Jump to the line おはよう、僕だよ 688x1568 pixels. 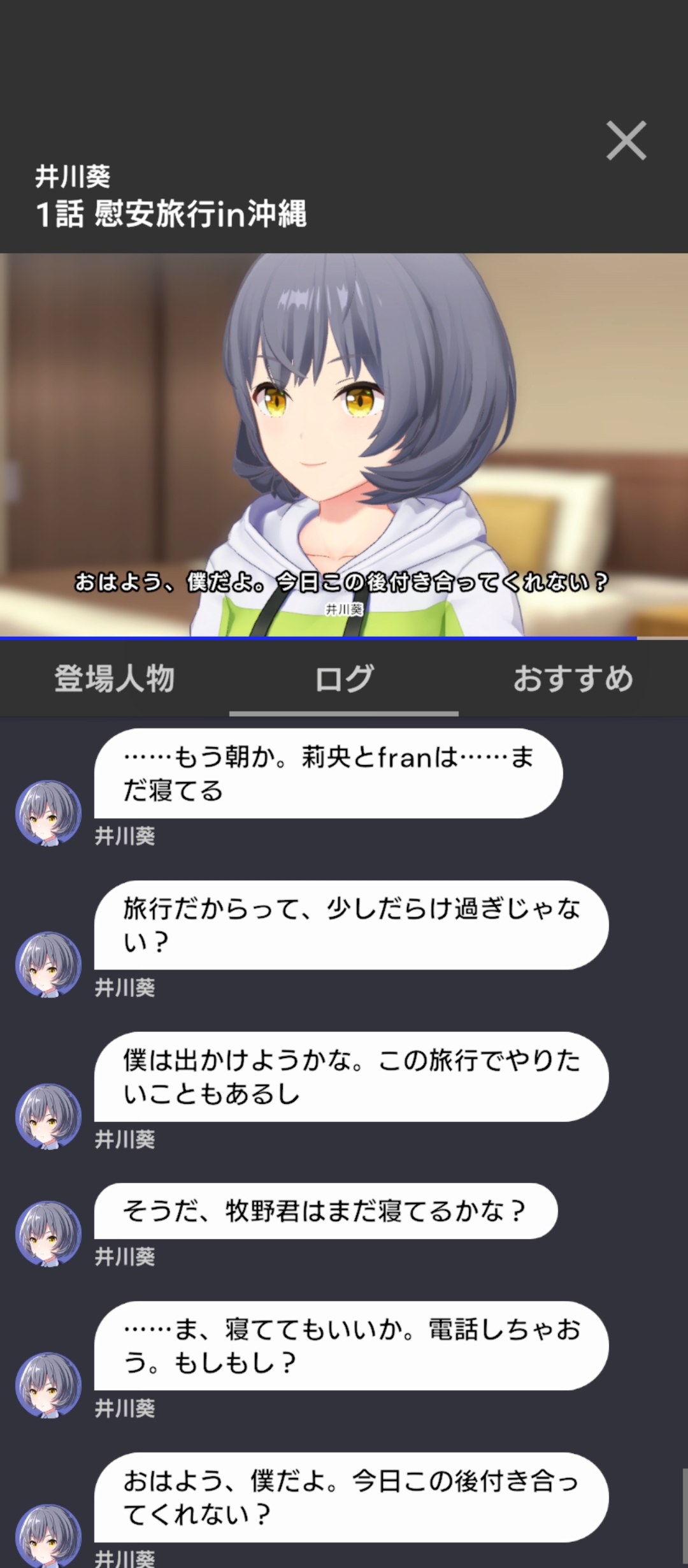tap(351, 1497)
